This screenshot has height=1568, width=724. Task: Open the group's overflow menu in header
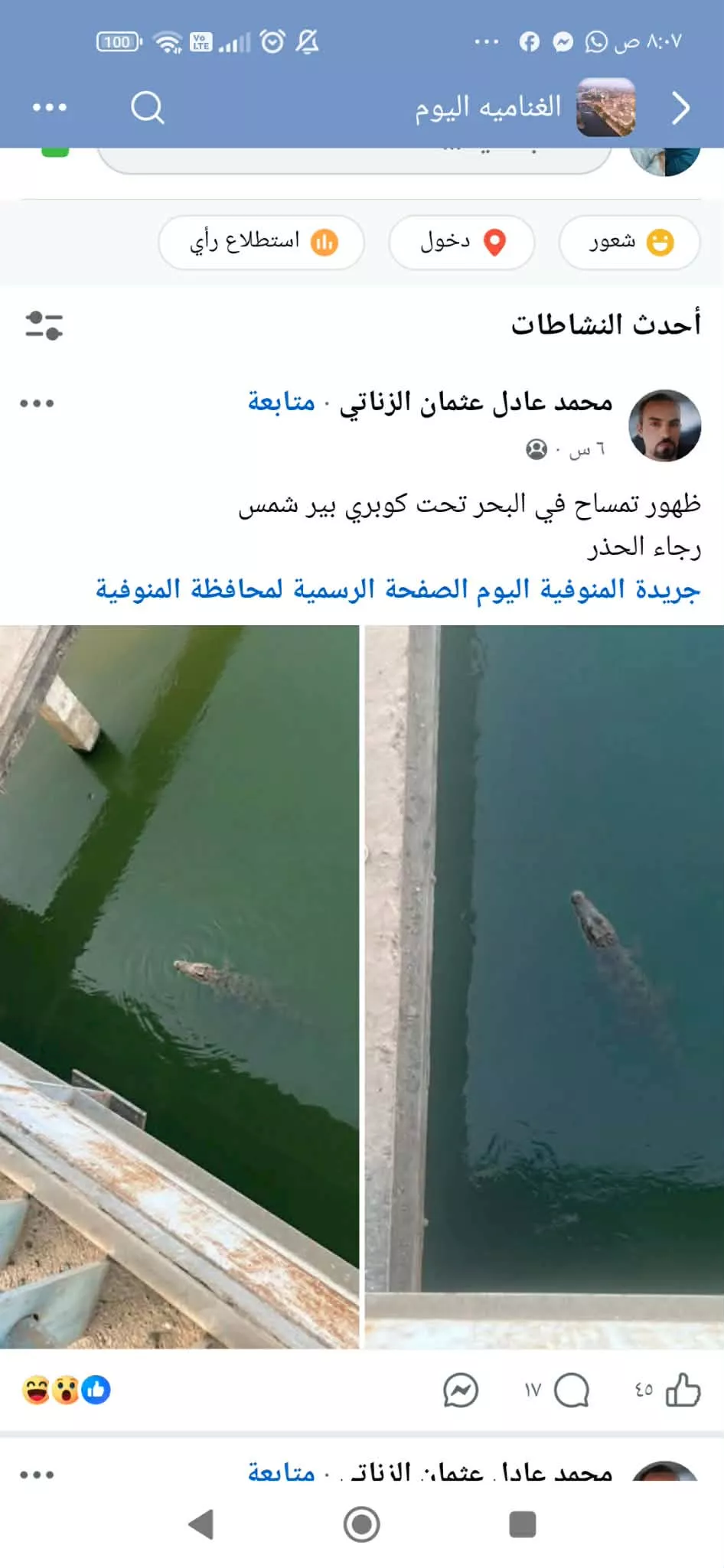[50, 107]
